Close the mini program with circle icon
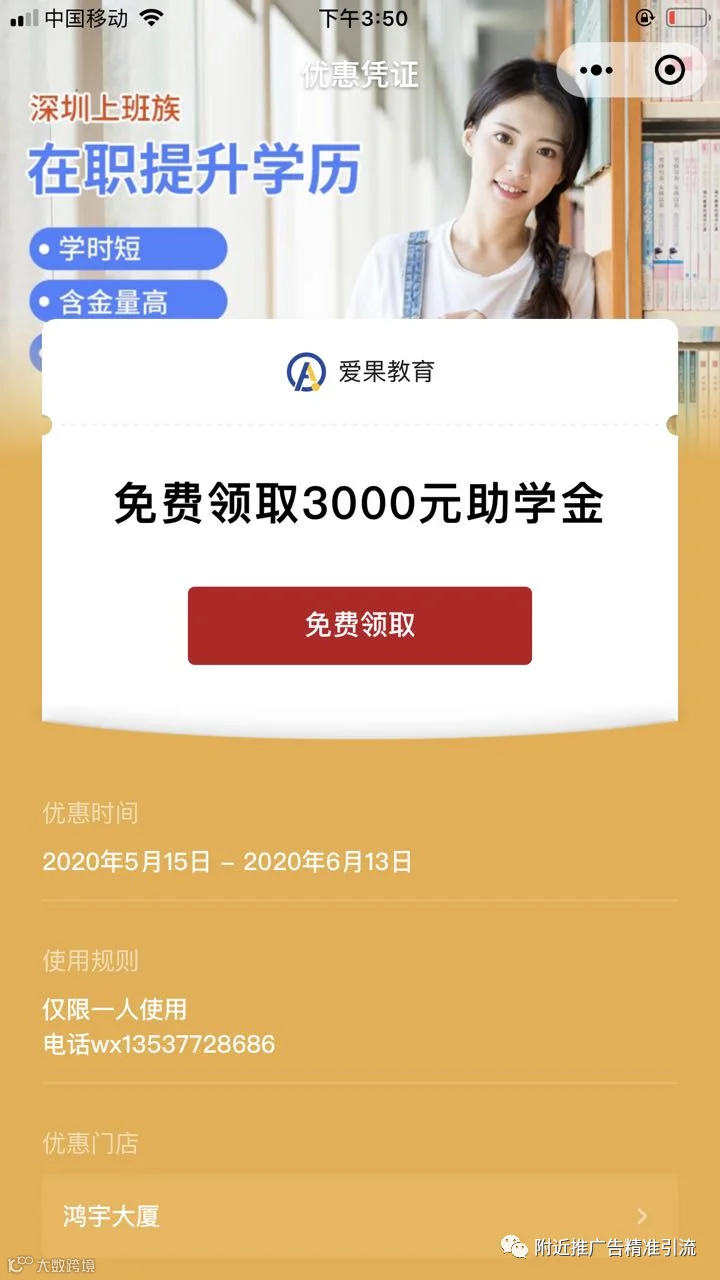Viewport: 720px width, 1280px height. (669, 70)
